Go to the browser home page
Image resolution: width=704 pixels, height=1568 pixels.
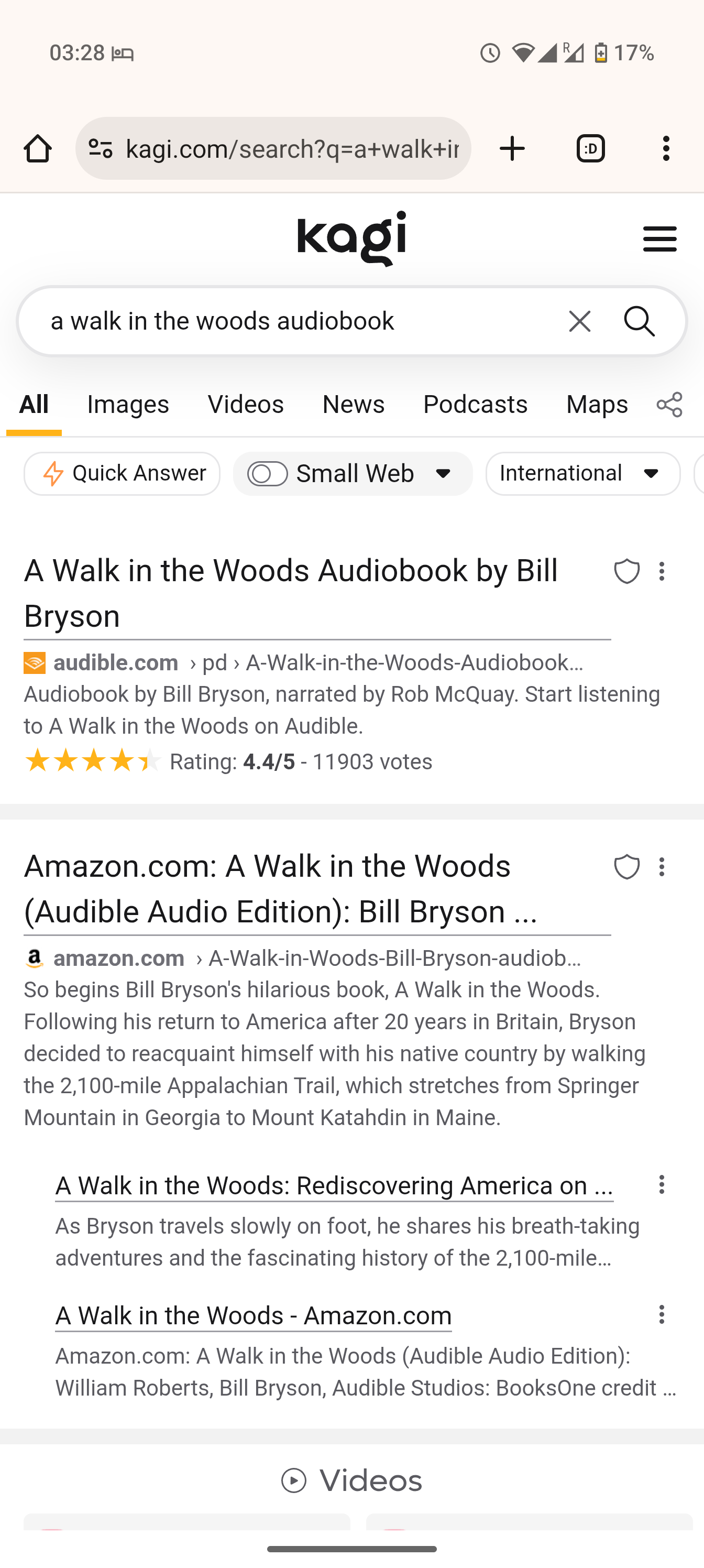pos(38,148)
